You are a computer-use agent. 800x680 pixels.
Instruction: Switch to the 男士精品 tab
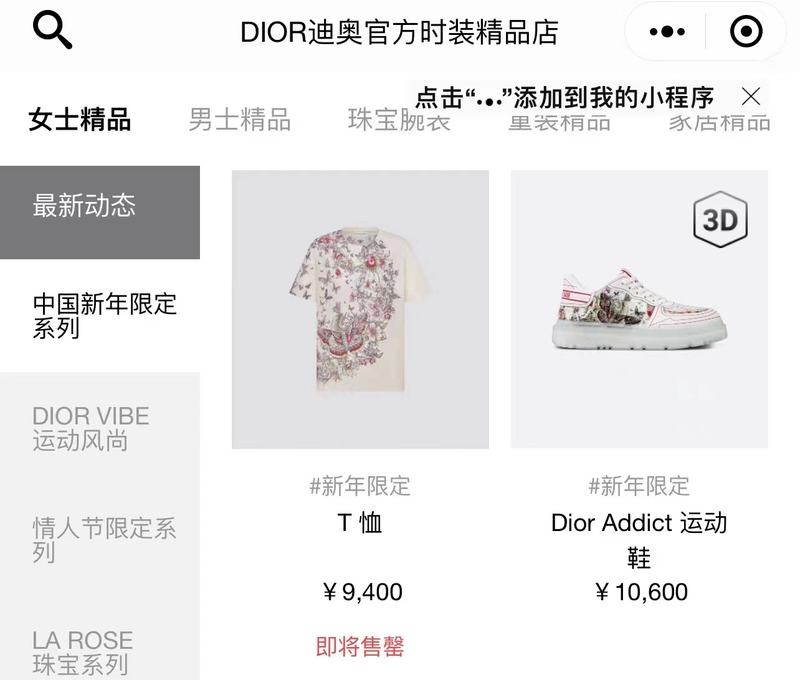pos(240,121)
